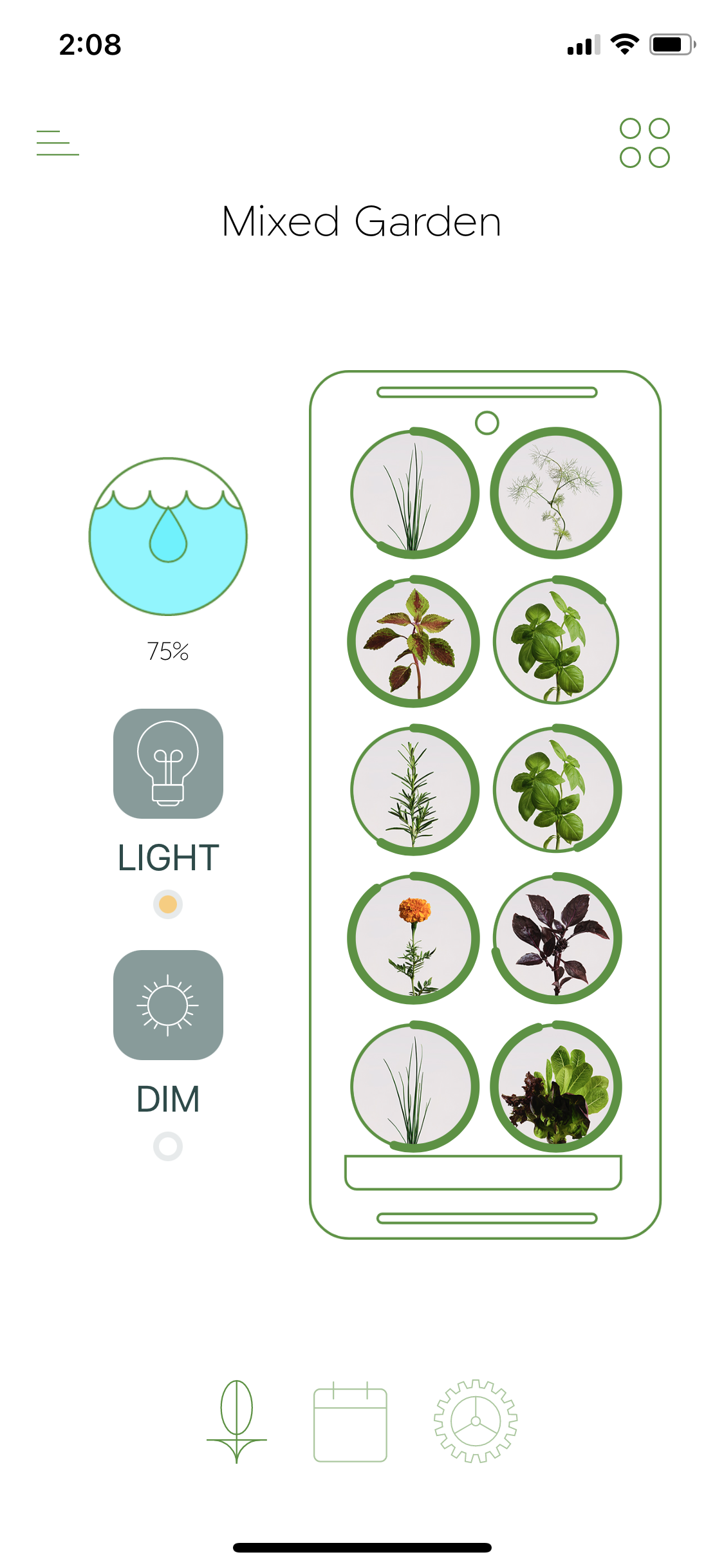
Task: Open the lettuce mix pod
Action: (556, 1087)
